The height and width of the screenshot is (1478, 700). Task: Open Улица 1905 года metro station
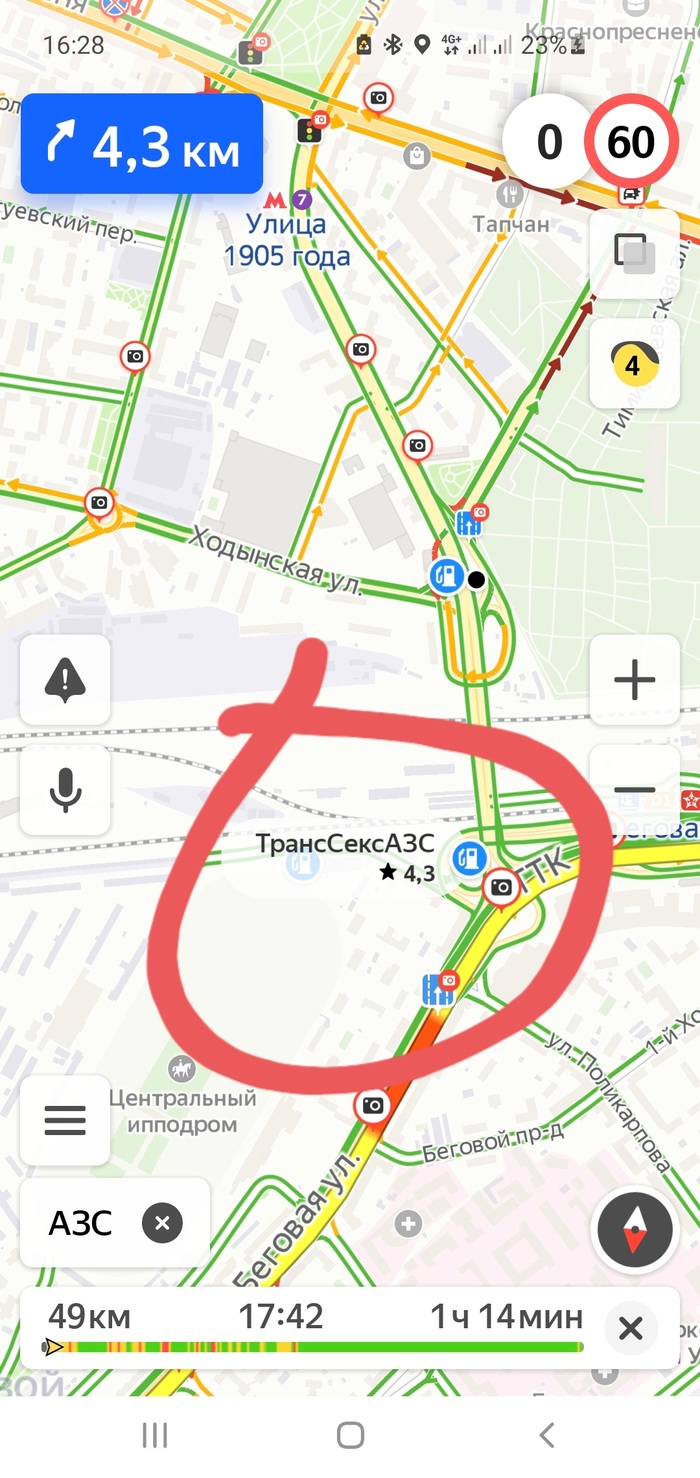pyautogui.click(x=287, y=240)
